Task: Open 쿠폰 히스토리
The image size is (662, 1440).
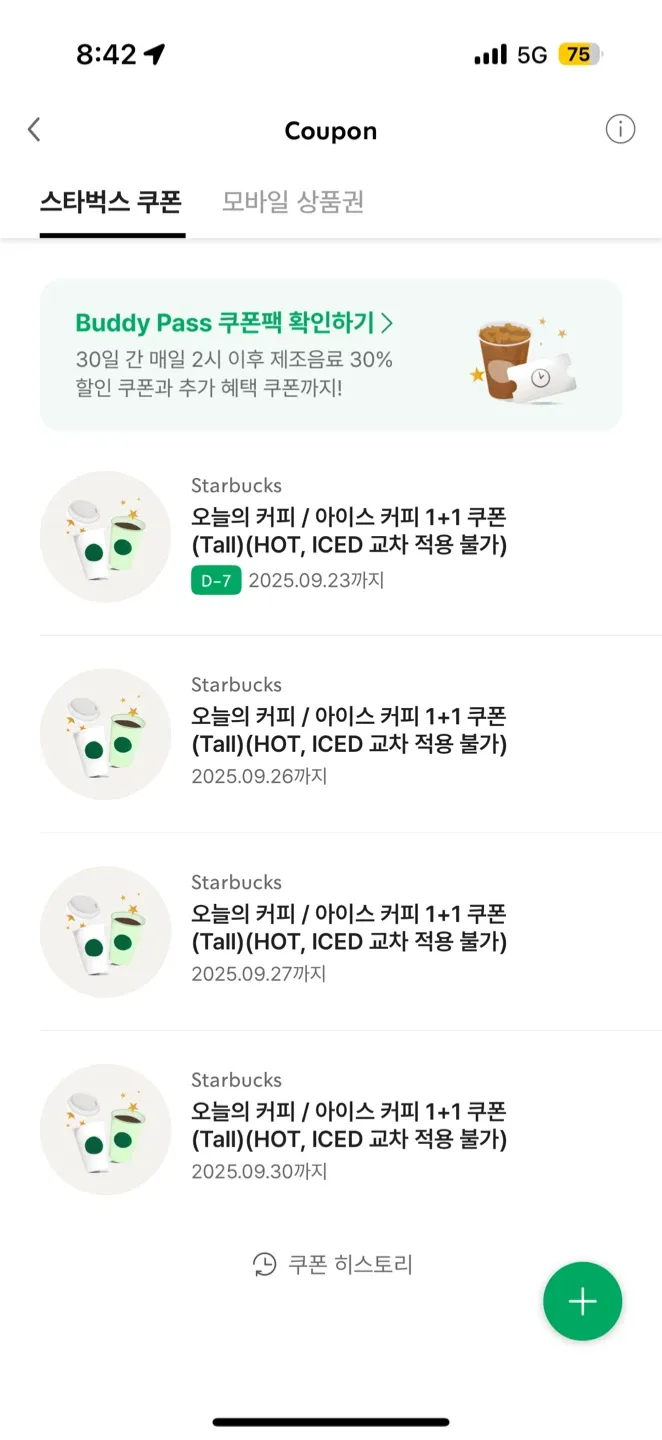Action: point(333,1264)
